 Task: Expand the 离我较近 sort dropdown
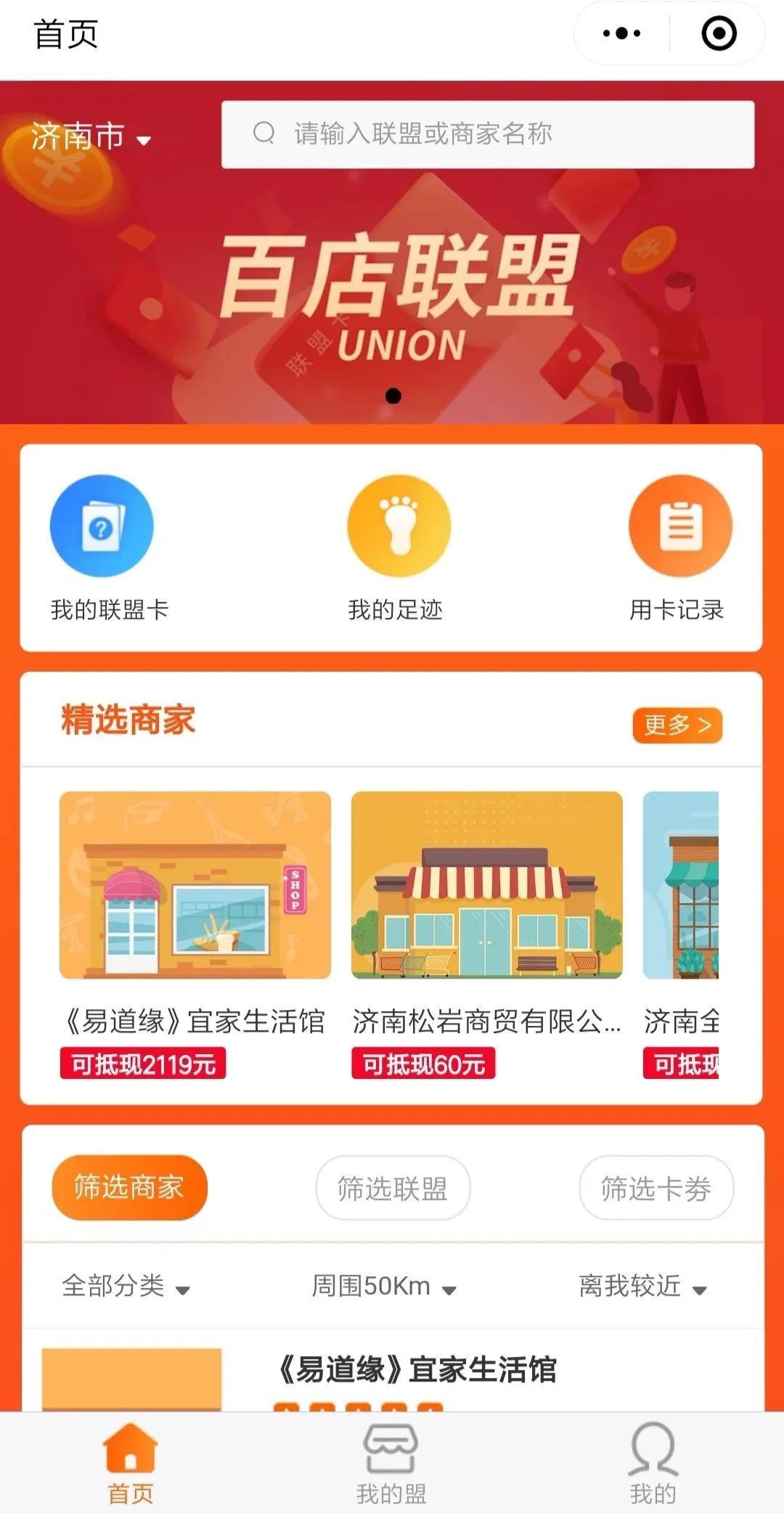point(642,1286)
